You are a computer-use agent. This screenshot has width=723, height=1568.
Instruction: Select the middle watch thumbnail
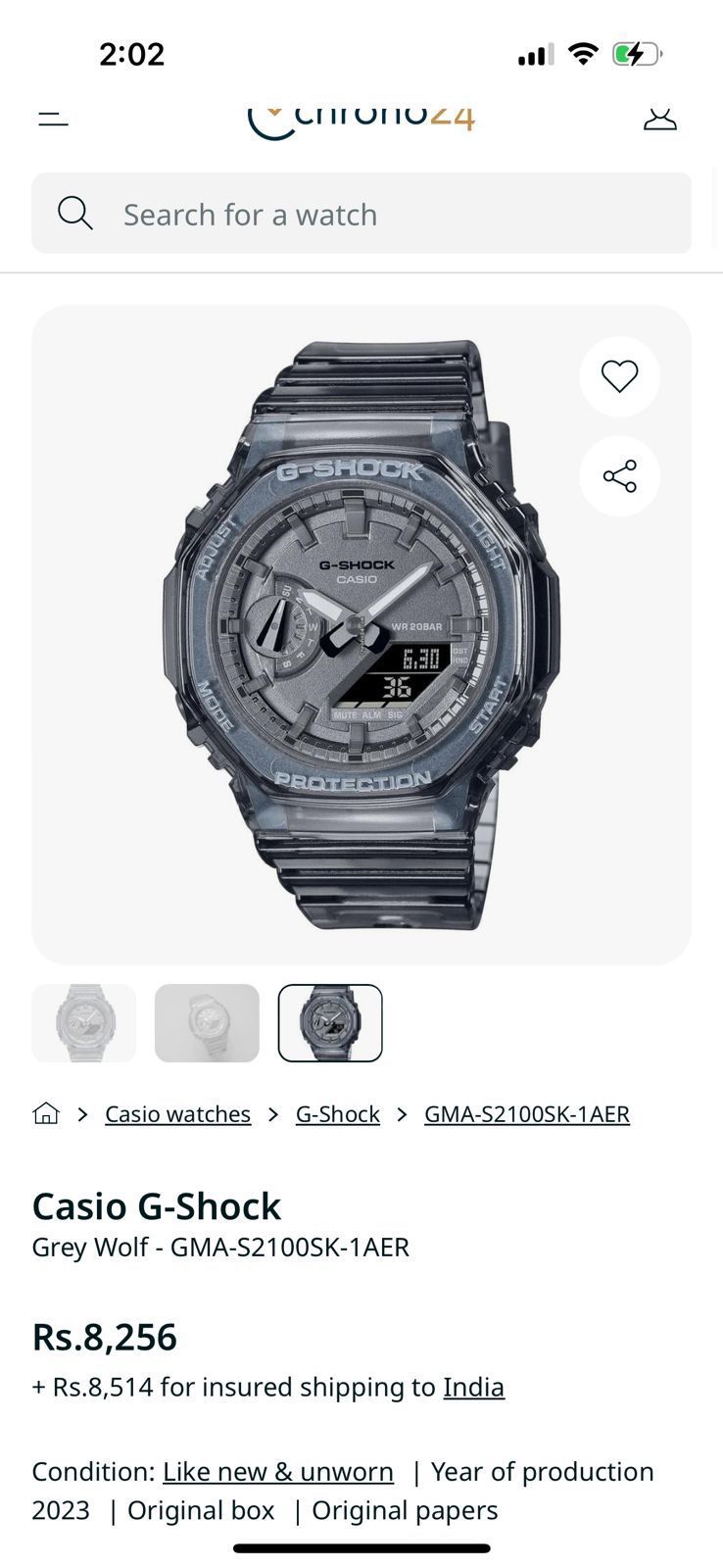pyautogui.click(x=207, y=1022)
